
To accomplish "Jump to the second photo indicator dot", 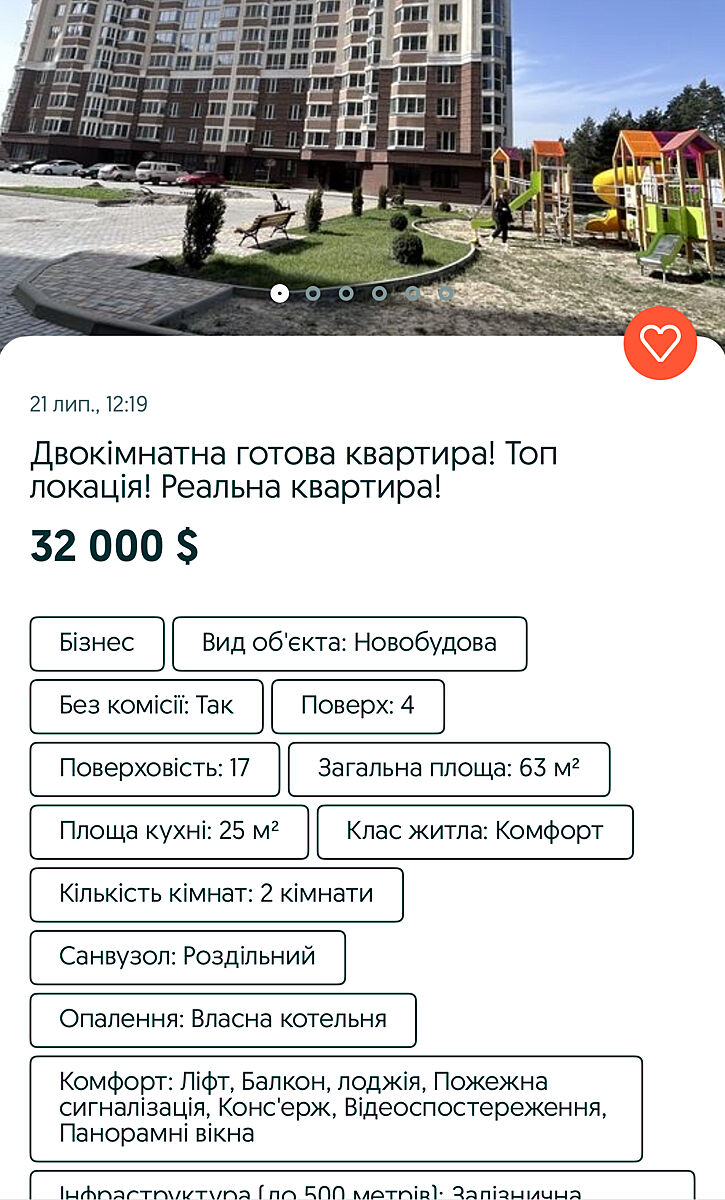I will coord(313,293).
